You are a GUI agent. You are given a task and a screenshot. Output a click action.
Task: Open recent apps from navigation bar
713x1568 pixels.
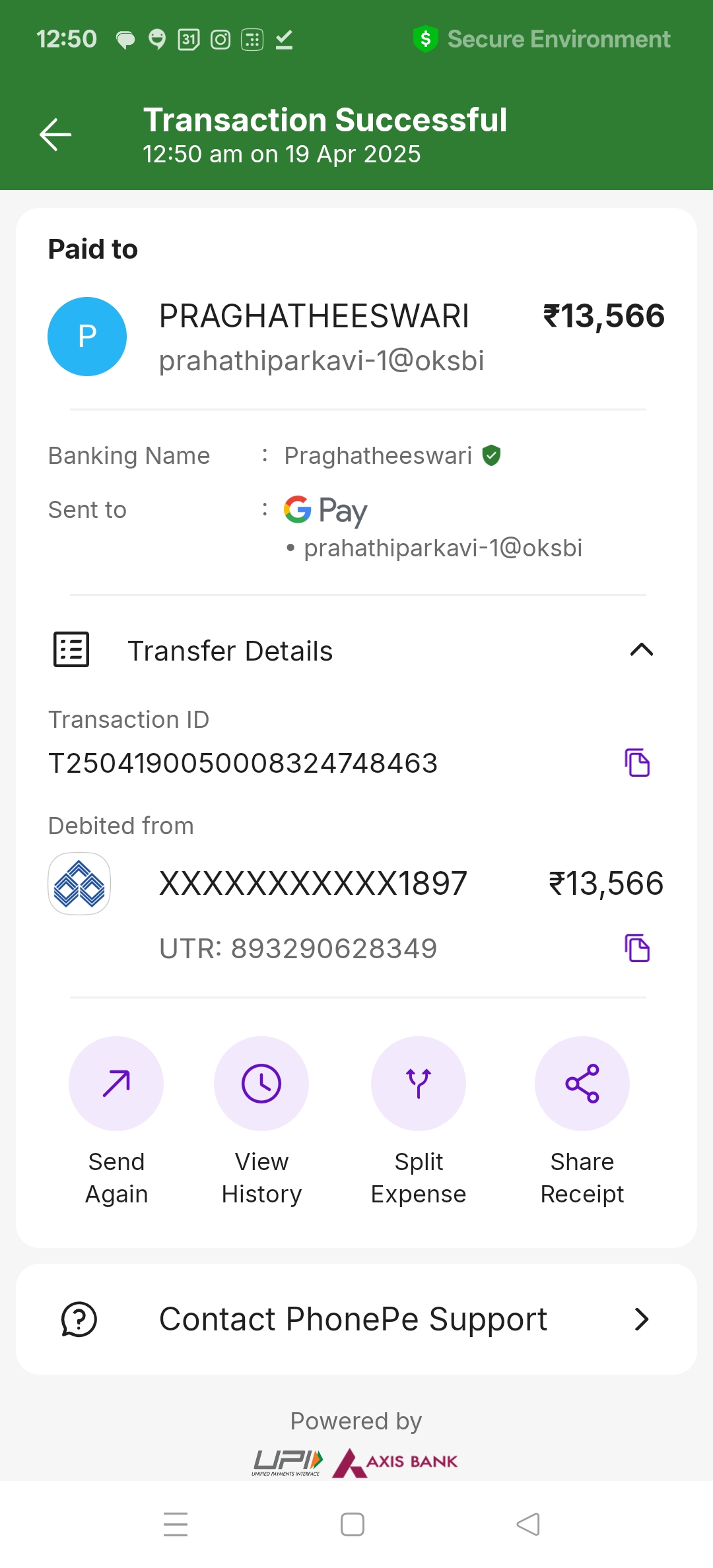pos(176,1524)
